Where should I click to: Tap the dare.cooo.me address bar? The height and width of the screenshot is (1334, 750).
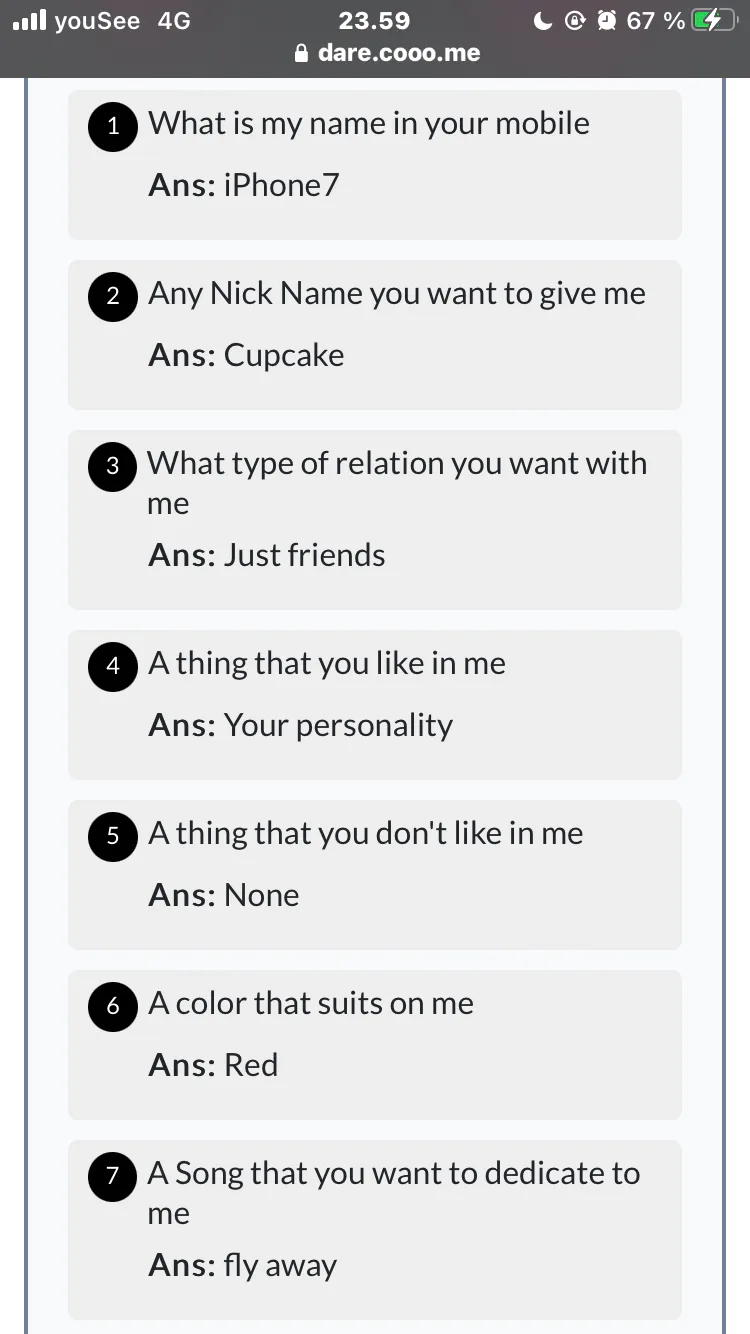click(x=387, y=53)
